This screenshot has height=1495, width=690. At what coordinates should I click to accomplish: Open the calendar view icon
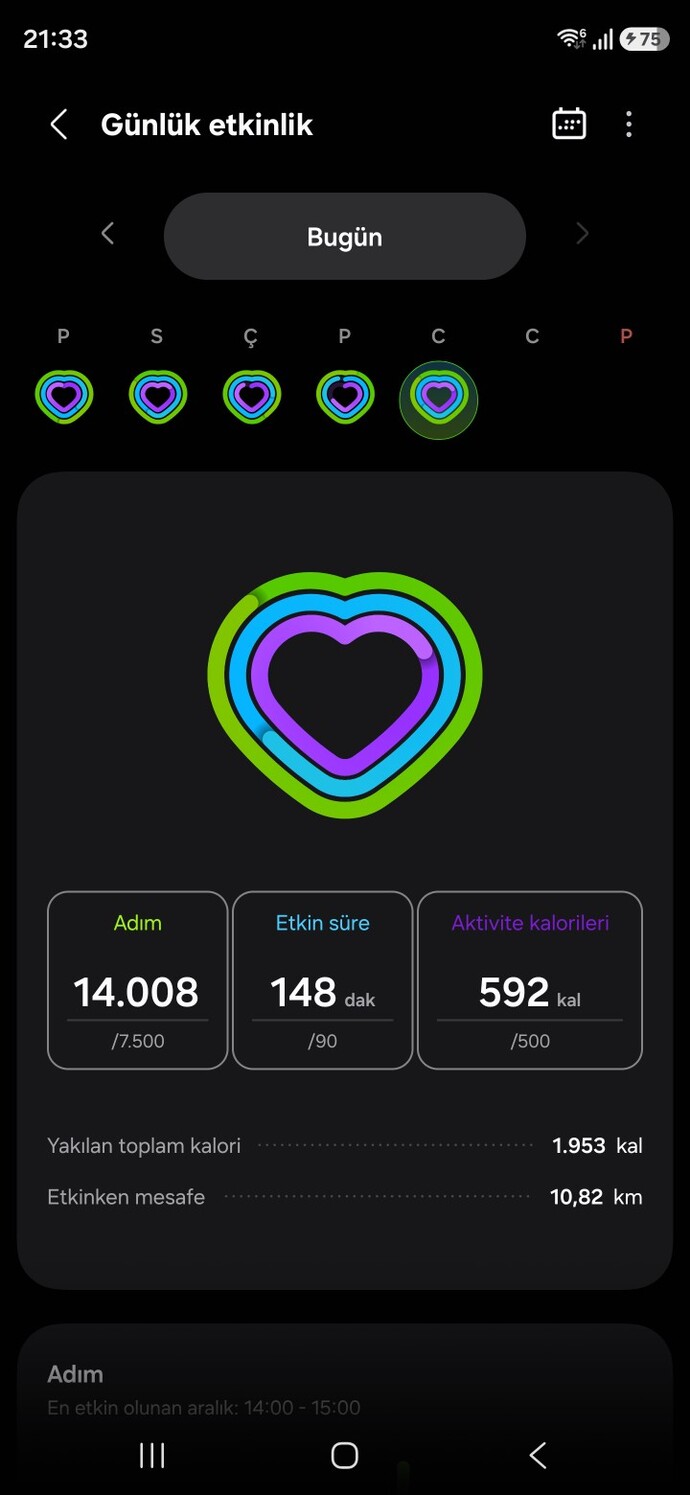pyautogui.click(x=569, y=124)
